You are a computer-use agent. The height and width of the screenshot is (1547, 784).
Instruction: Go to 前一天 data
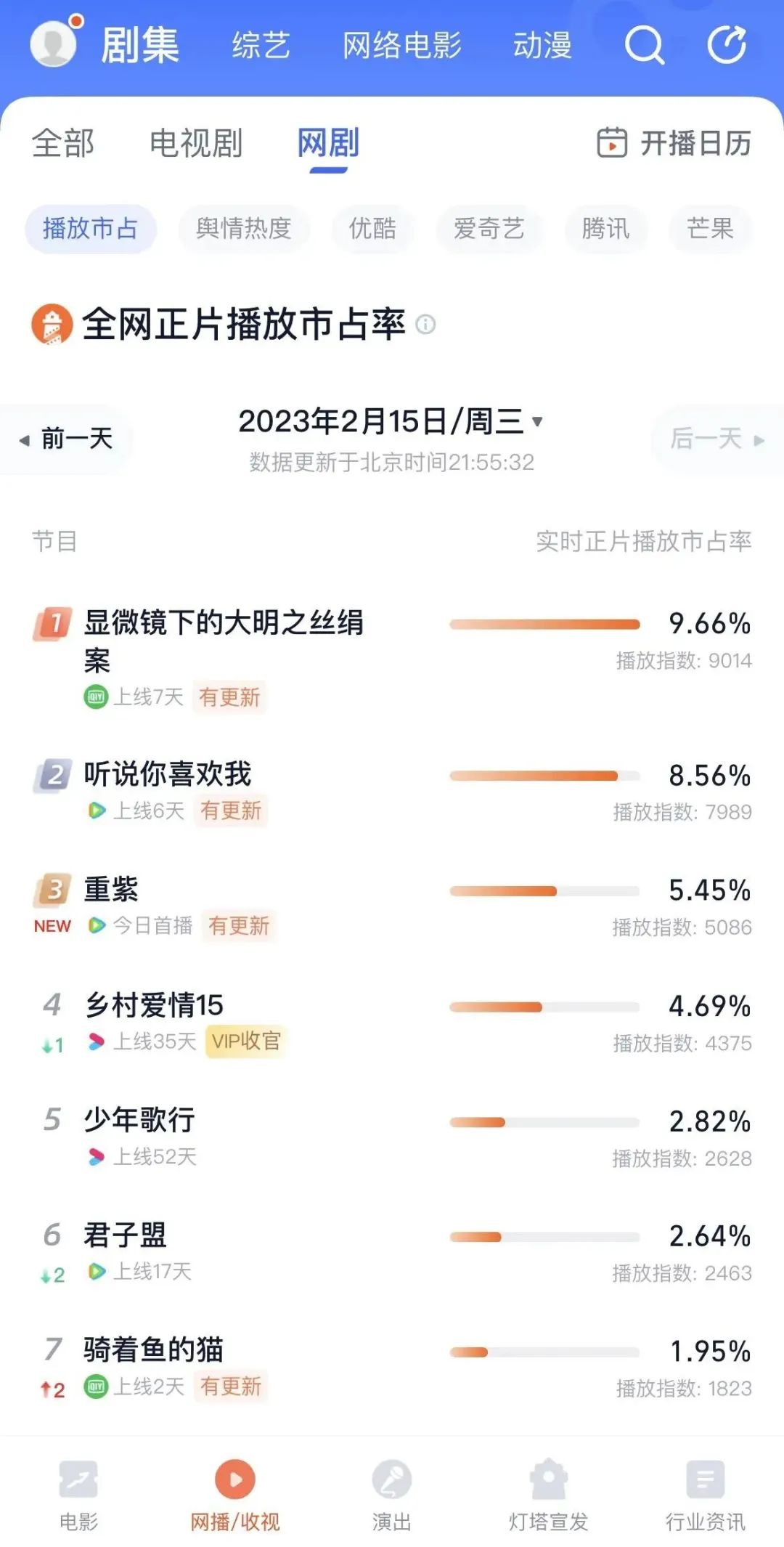tap(67, 439)
